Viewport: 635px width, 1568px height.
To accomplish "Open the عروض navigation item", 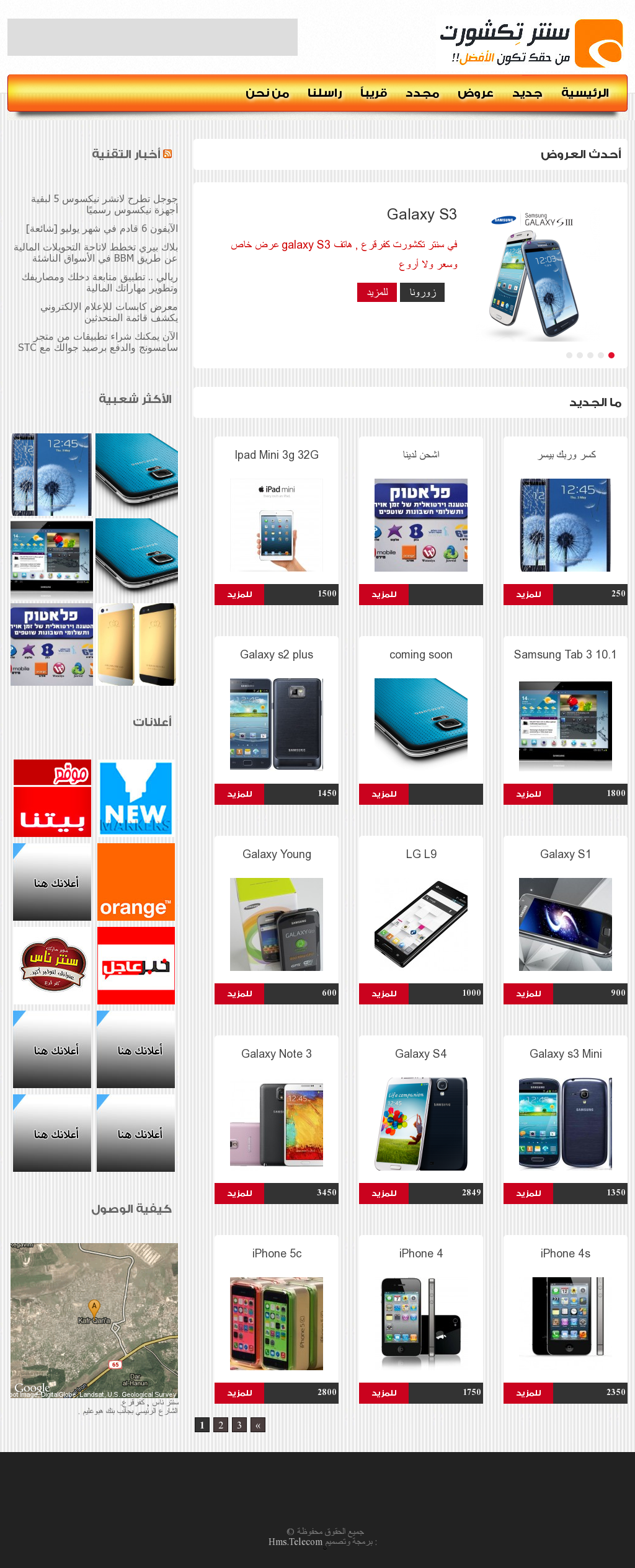I will pos(475,93).
